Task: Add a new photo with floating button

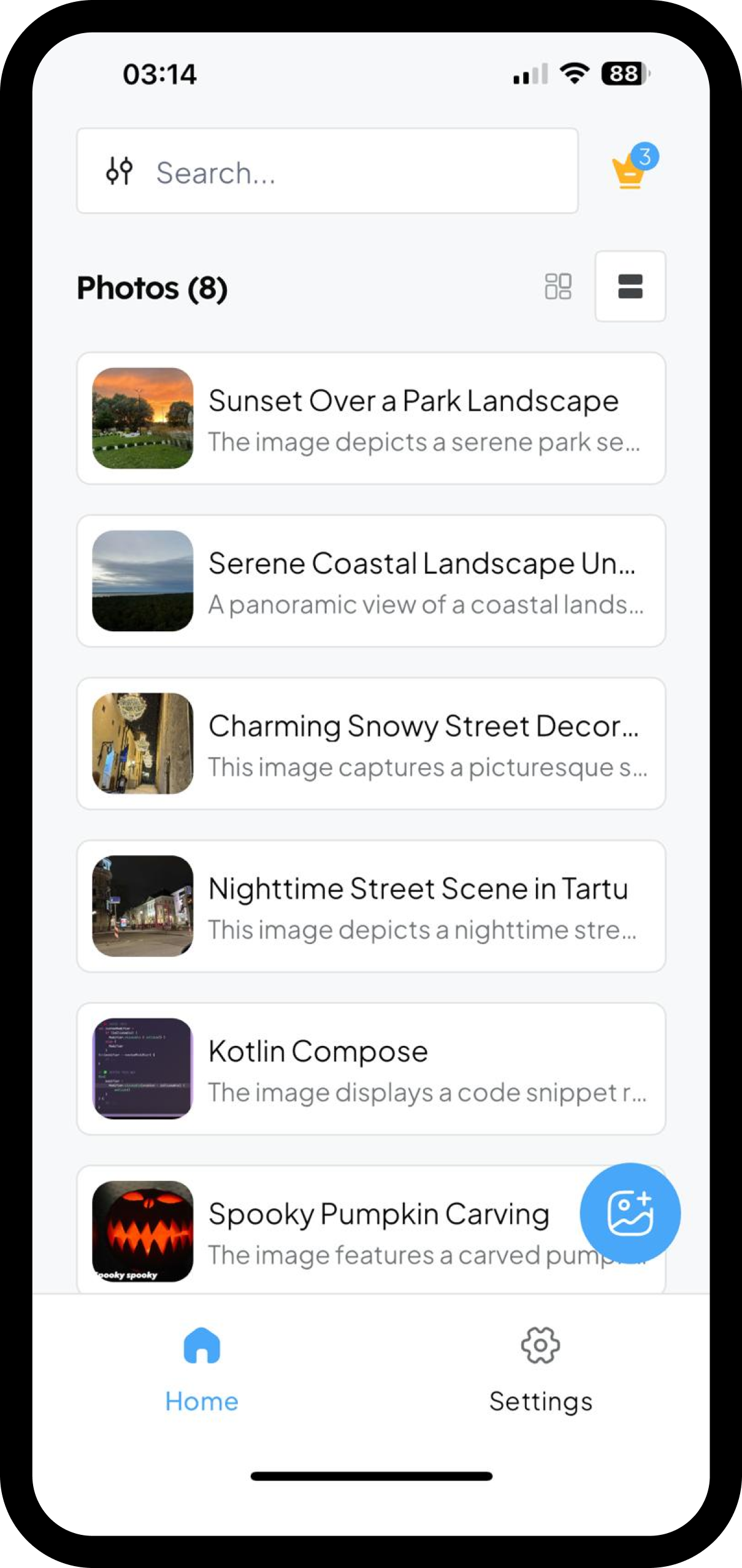Action: point(630,1213)
